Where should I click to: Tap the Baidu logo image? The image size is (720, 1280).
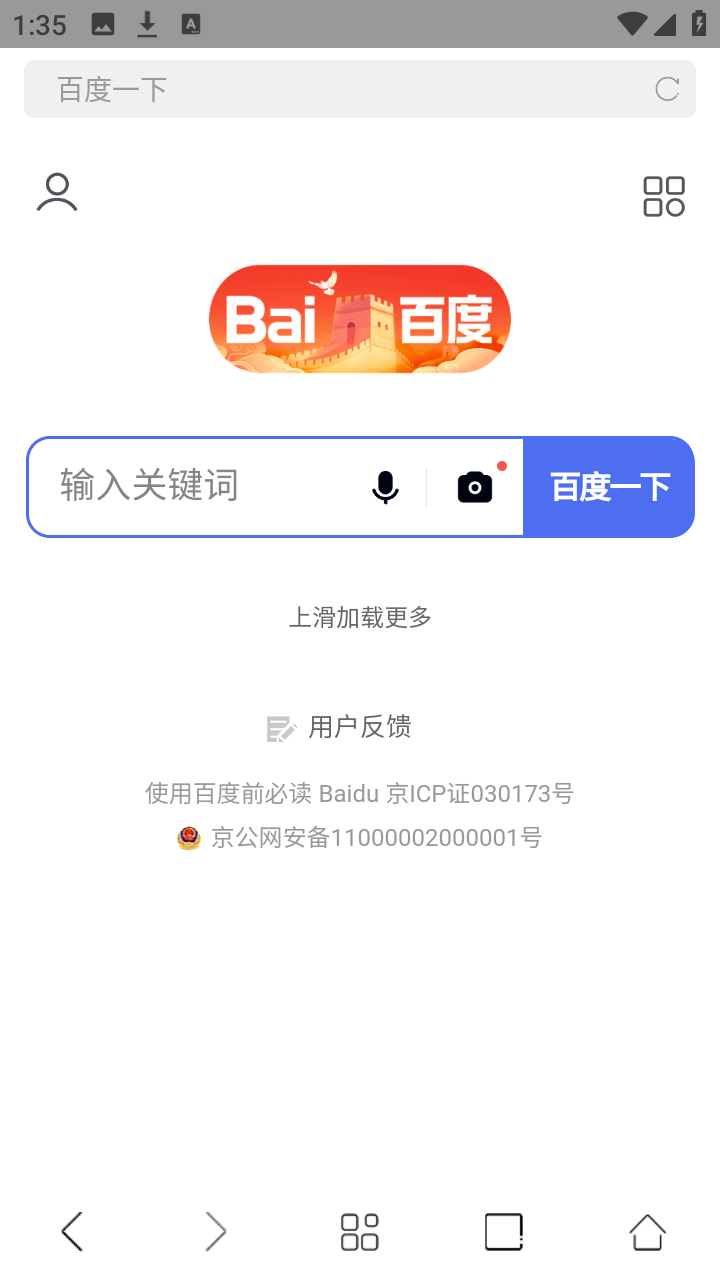pyautogui.click(x=359, y=319)
